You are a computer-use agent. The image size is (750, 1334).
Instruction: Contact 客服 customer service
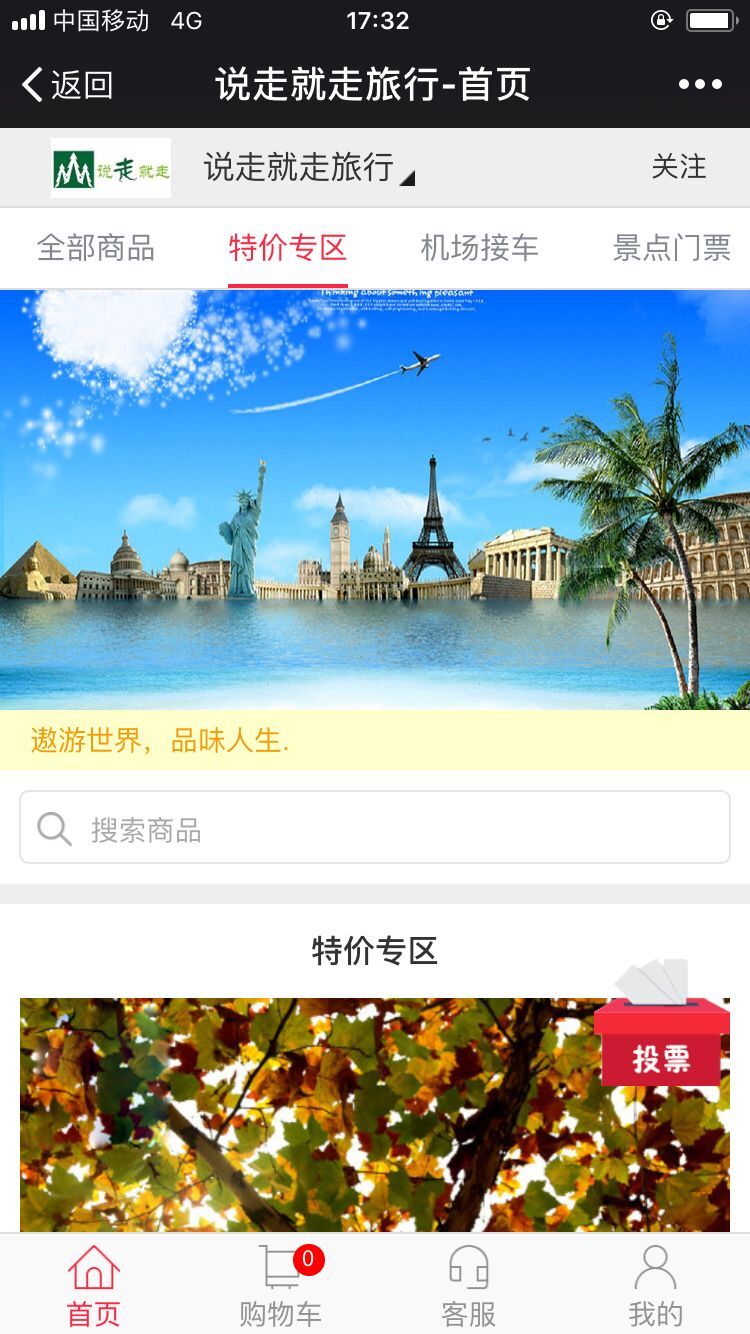pyautogui.click(x=468, y=1285)
